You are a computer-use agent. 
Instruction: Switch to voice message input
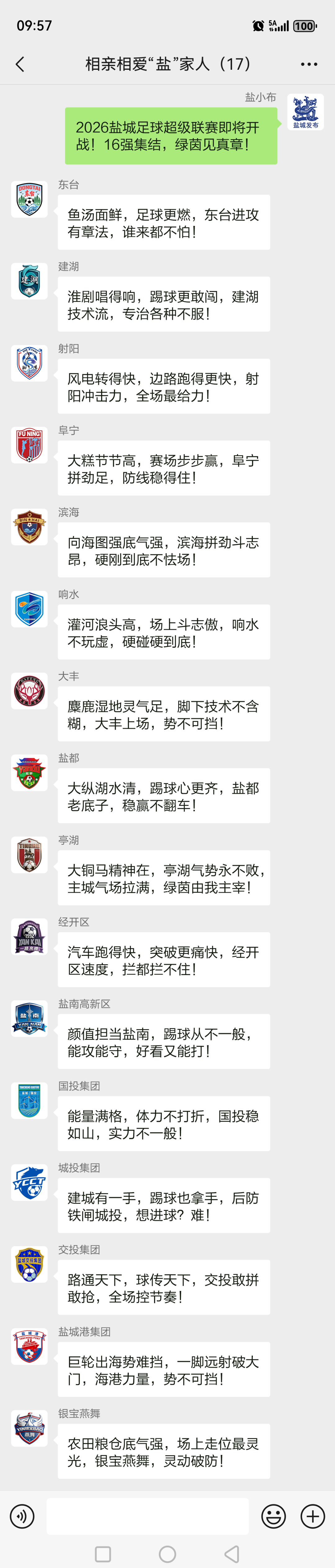pos(22,1516)
